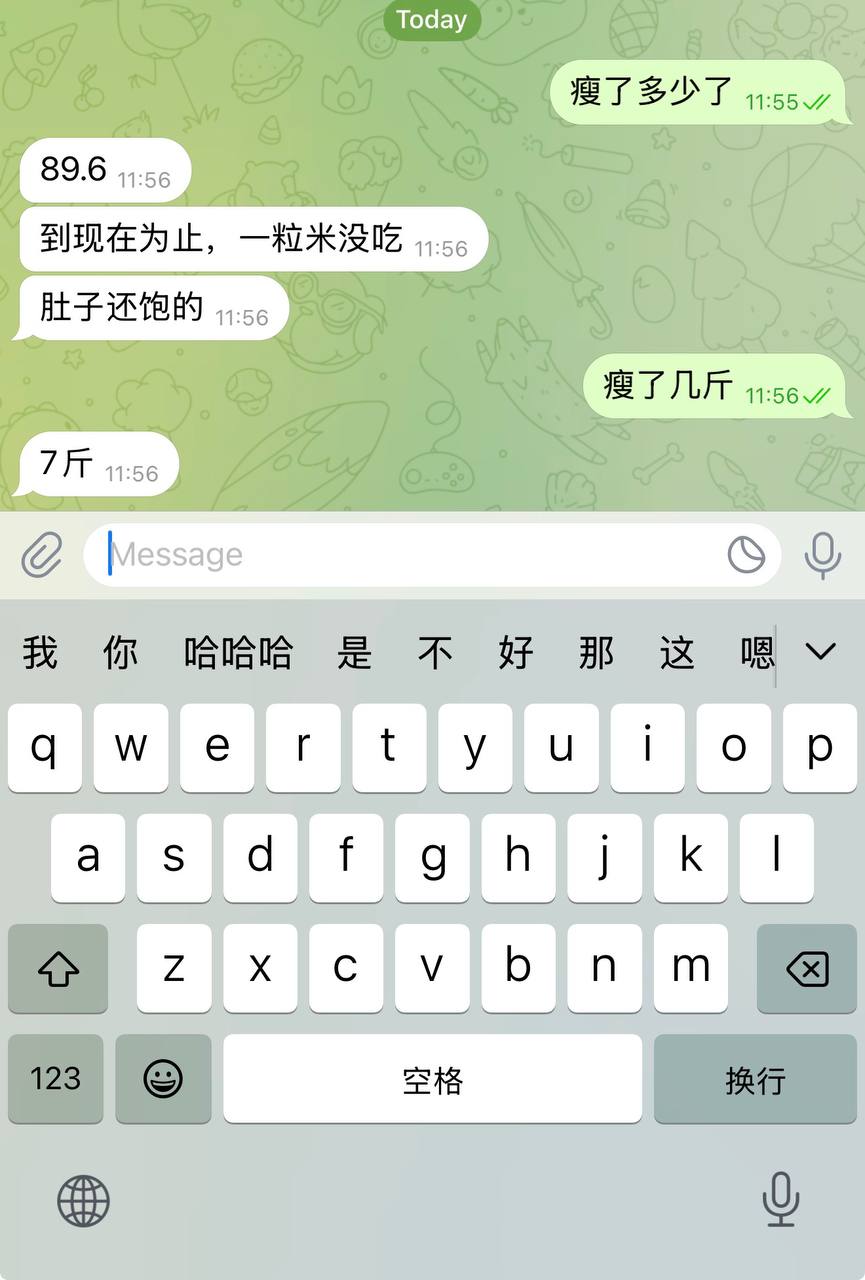Open the emoji keyboard
The width and height of the screenshot is (865, 1280).
tap(163, 1079)
